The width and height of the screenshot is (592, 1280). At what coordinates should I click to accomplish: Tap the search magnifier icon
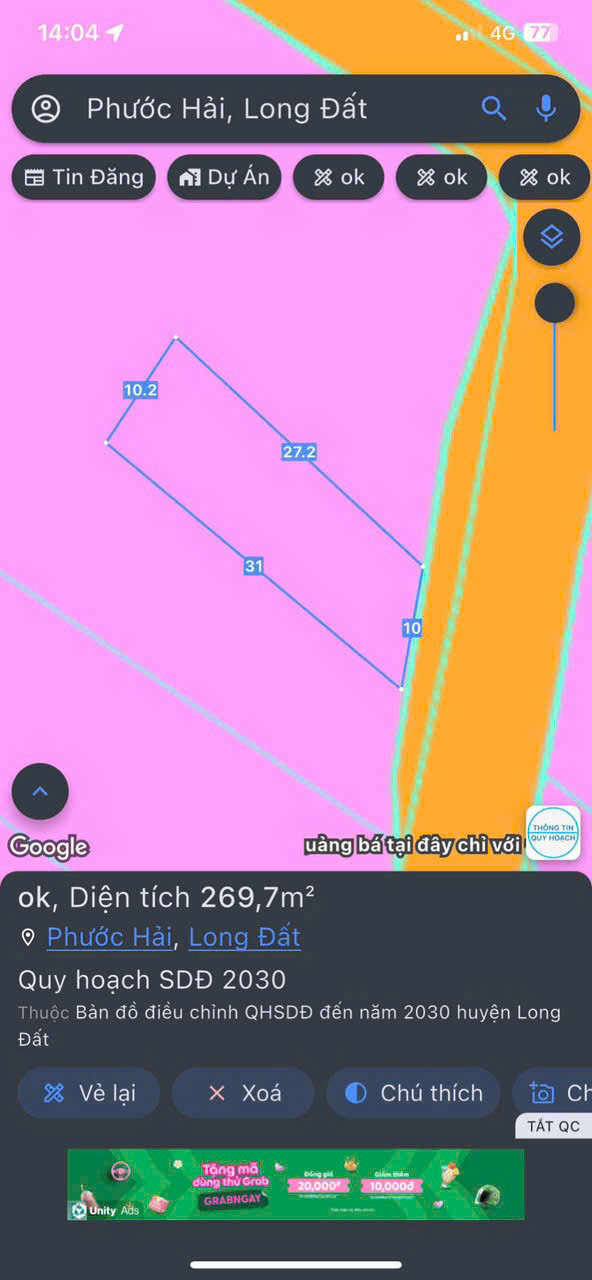[x=494, y=108]
